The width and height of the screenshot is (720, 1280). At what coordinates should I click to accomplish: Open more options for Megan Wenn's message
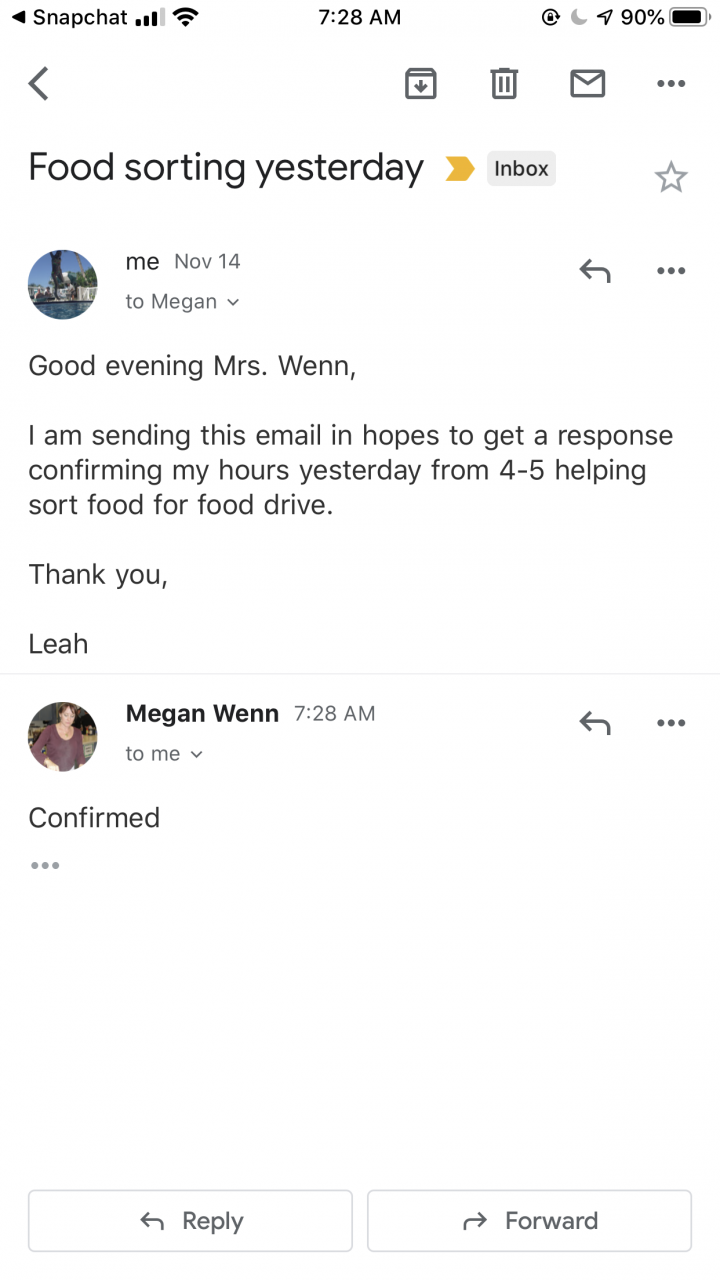coord(671,723)
